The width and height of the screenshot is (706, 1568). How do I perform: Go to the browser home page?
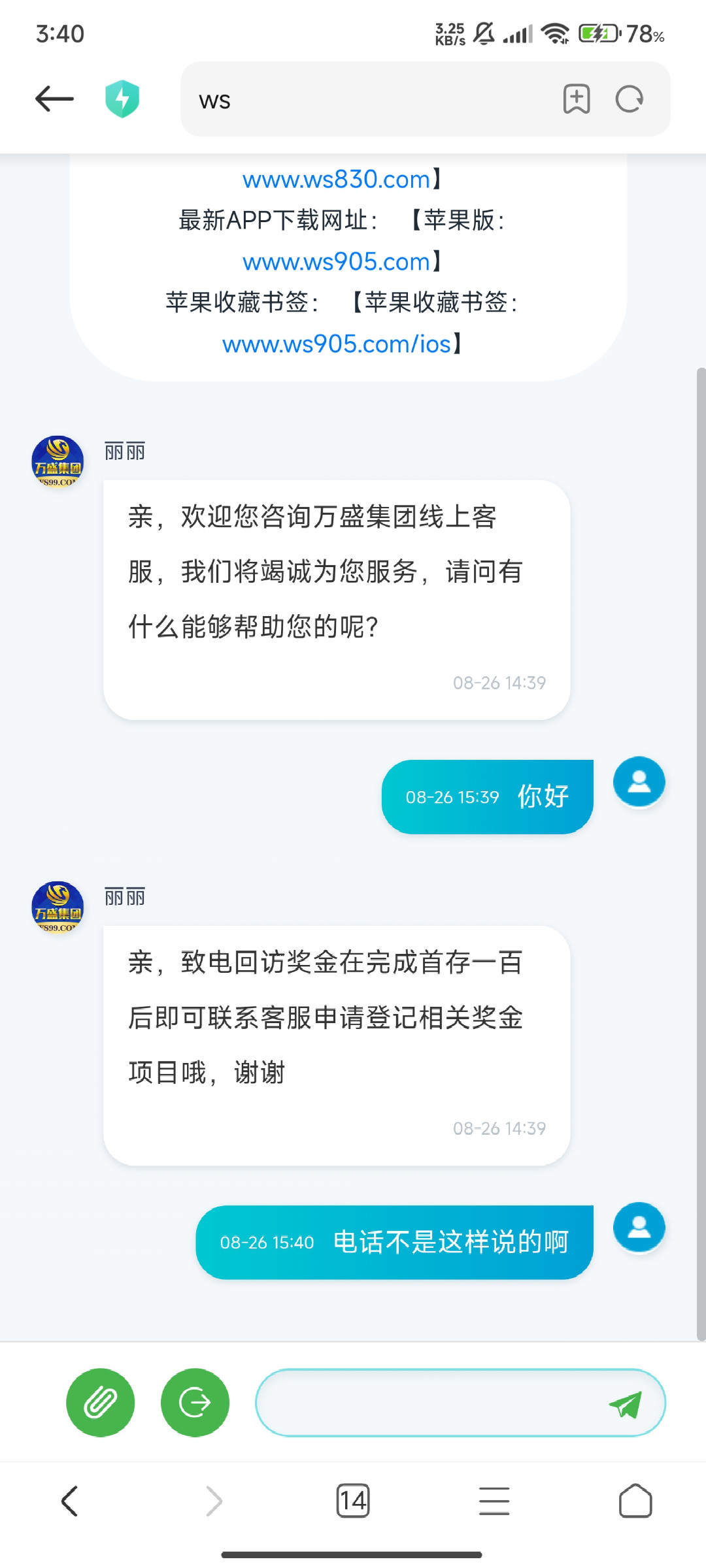[x=635, y=1501]
